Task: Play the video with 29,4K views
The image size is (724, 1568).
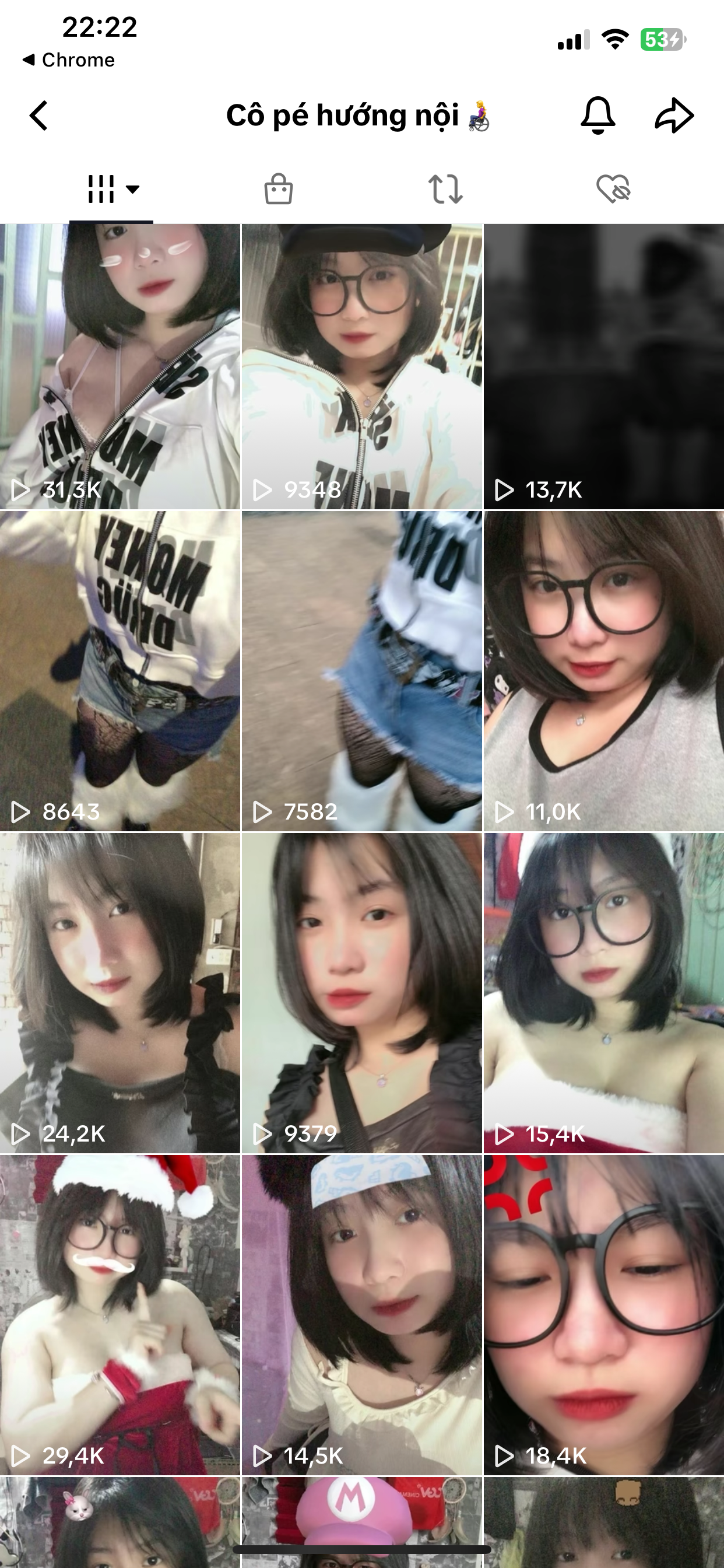Action: pyautogui.click(x=120, y=1315)
